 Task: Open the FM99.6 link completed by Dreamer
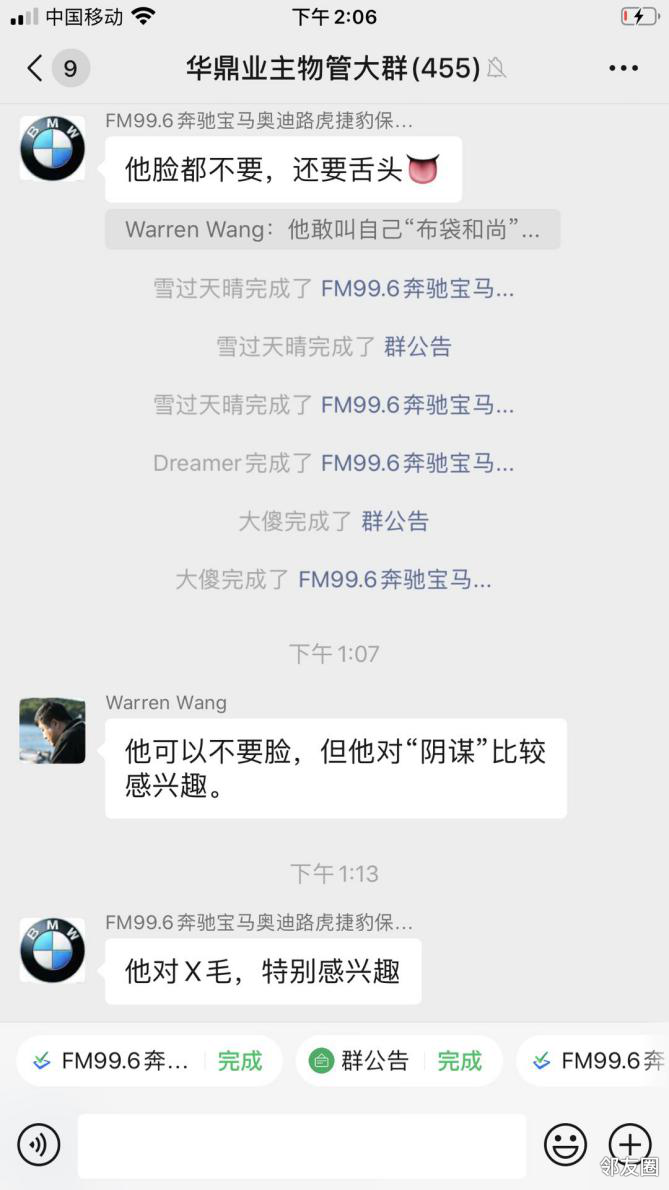[417, 463]
